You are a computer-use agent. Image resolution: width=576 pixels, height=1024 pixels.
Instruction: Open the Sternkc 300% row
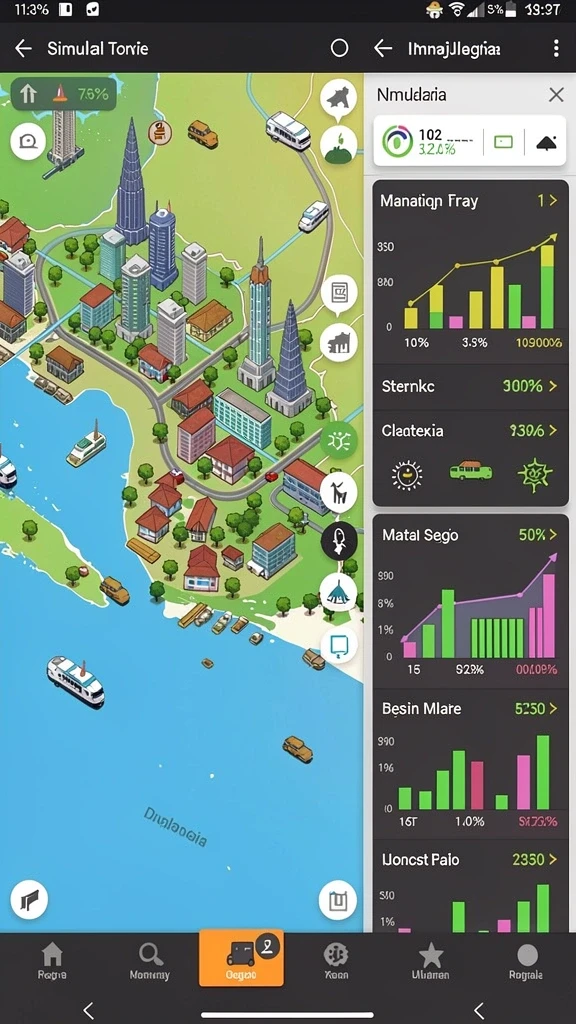pyautogui.click(x=470, y=386)
